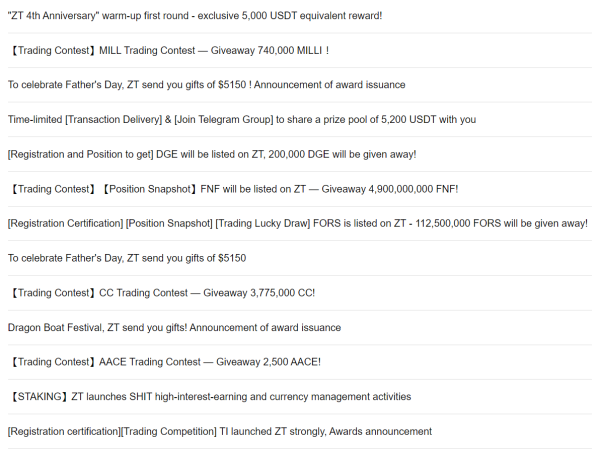Open the ZT 4th Anniversary warm-up announcement
Viewport: 600px width, 449px height.
[194, 16]
